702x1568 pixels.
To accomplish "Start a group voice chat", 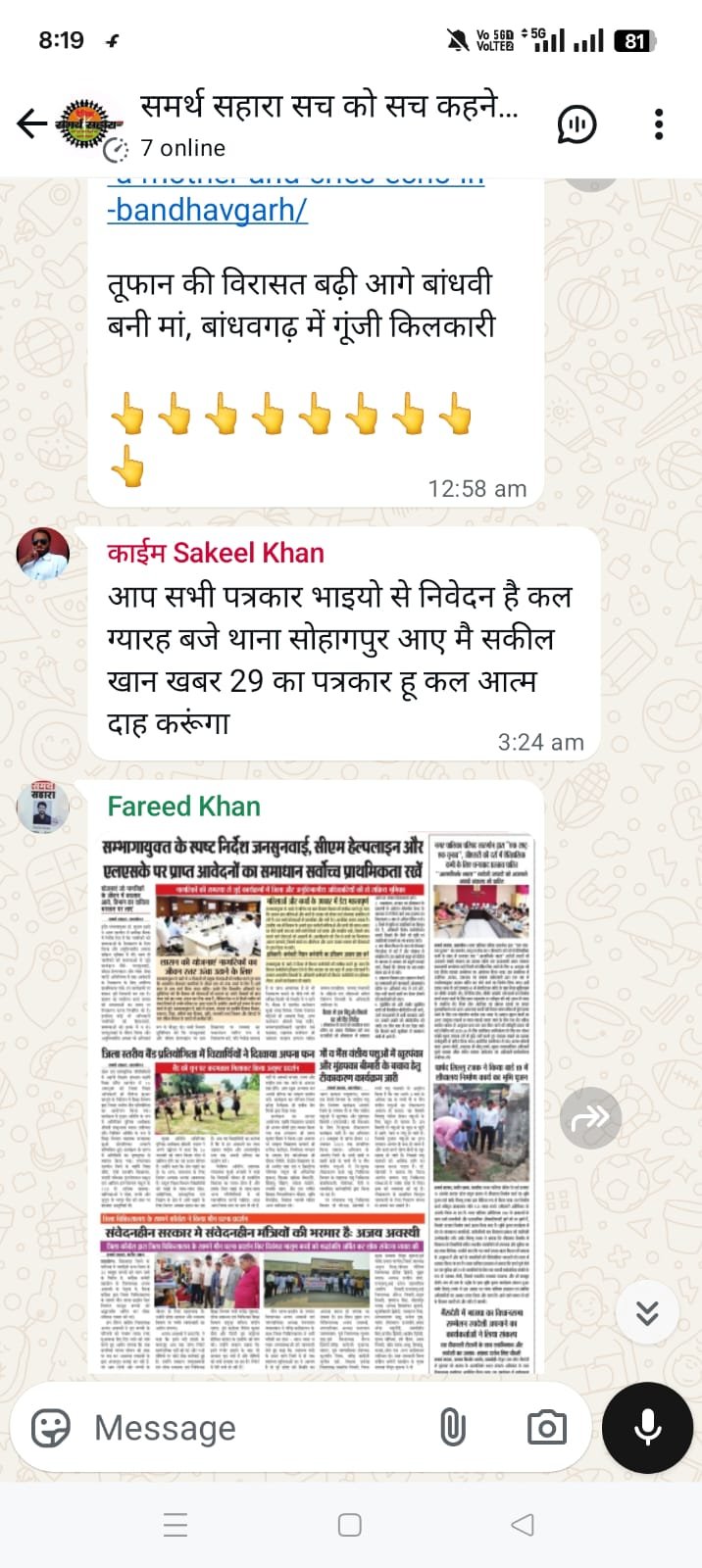I will pyautogui.click(x=577, y=124).
